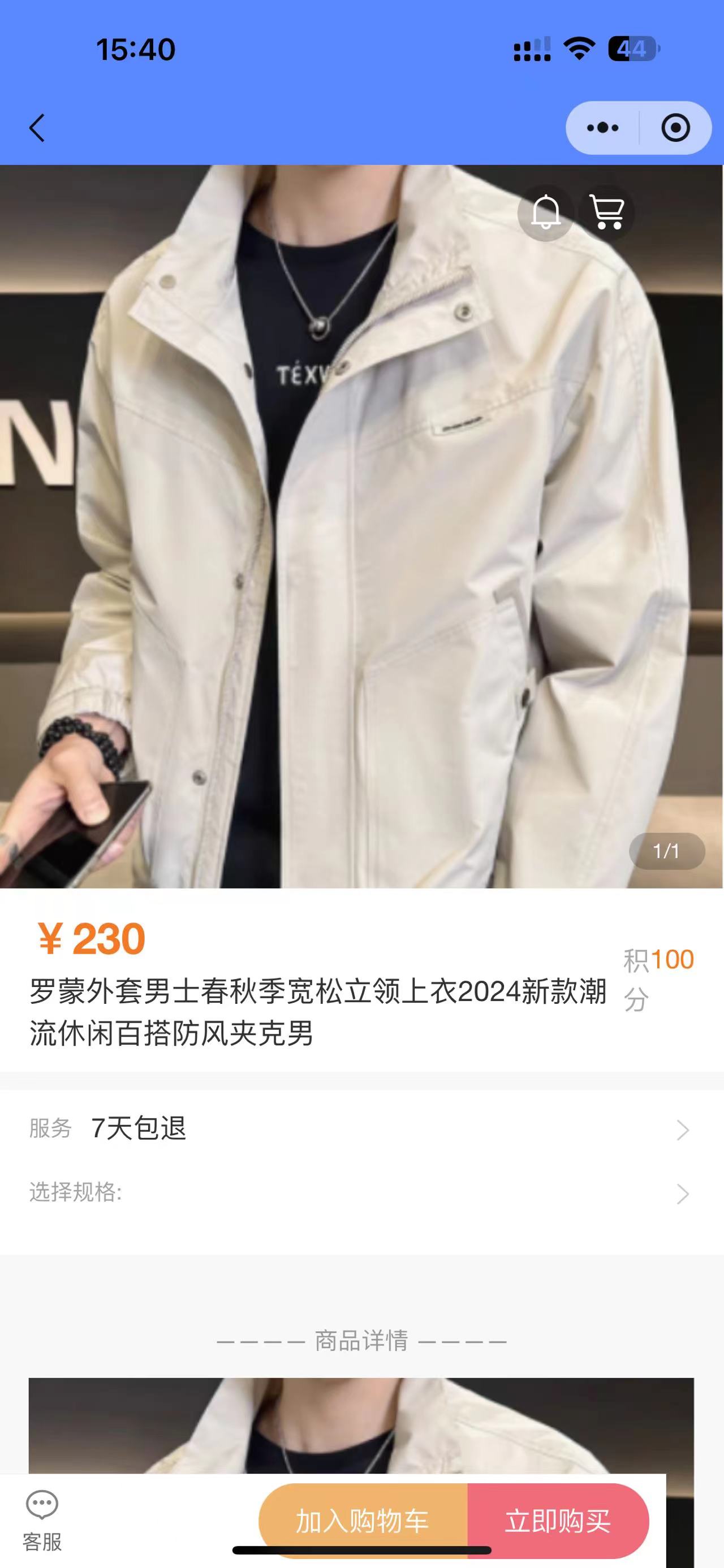Tap 立即购买 to buy now
Image resolution: width=724 pixels, height=1568 pixels.
pos(557,1521)
